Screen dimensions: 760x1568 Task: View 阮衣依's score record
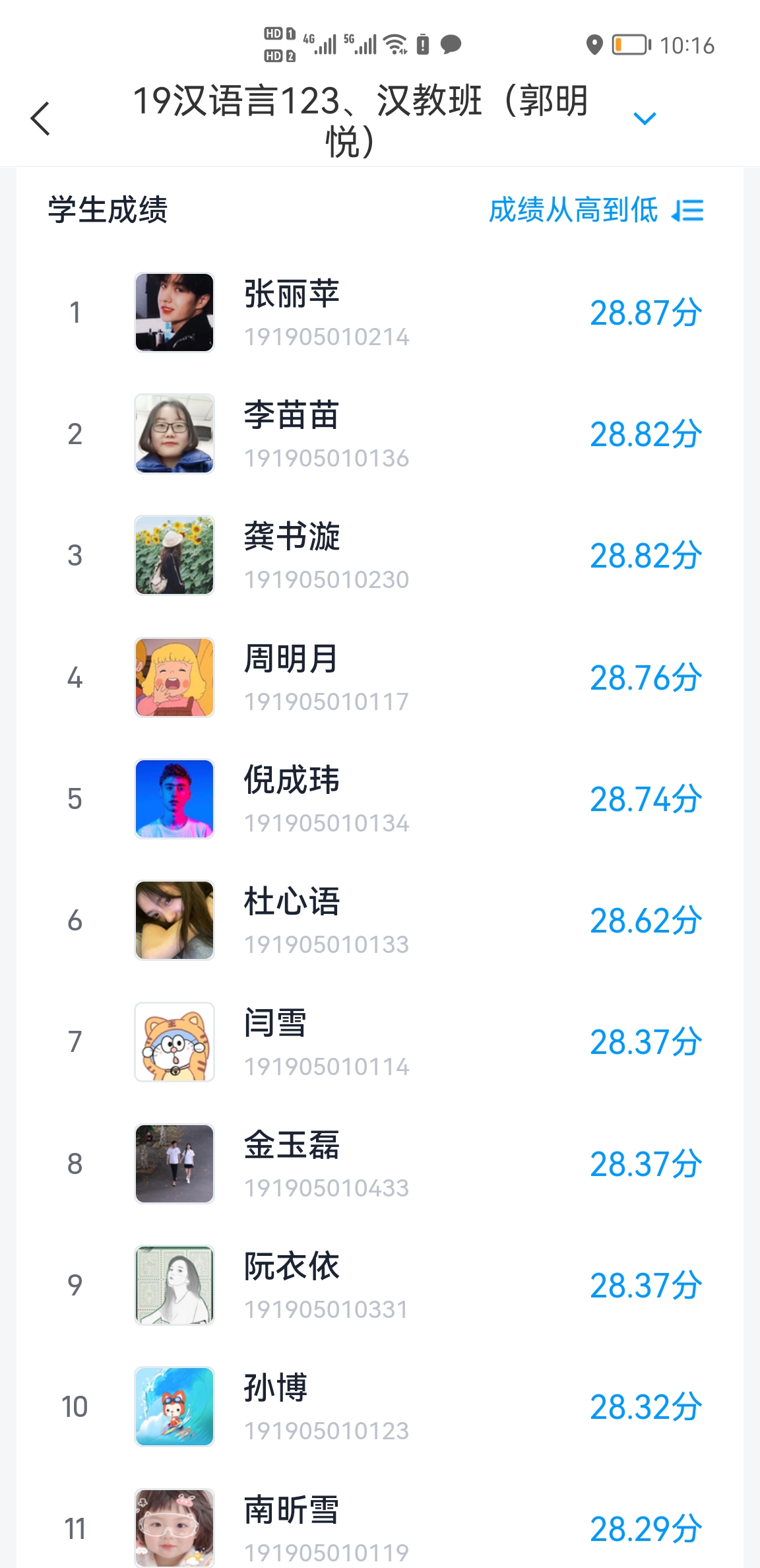[x=380, y=1286]
